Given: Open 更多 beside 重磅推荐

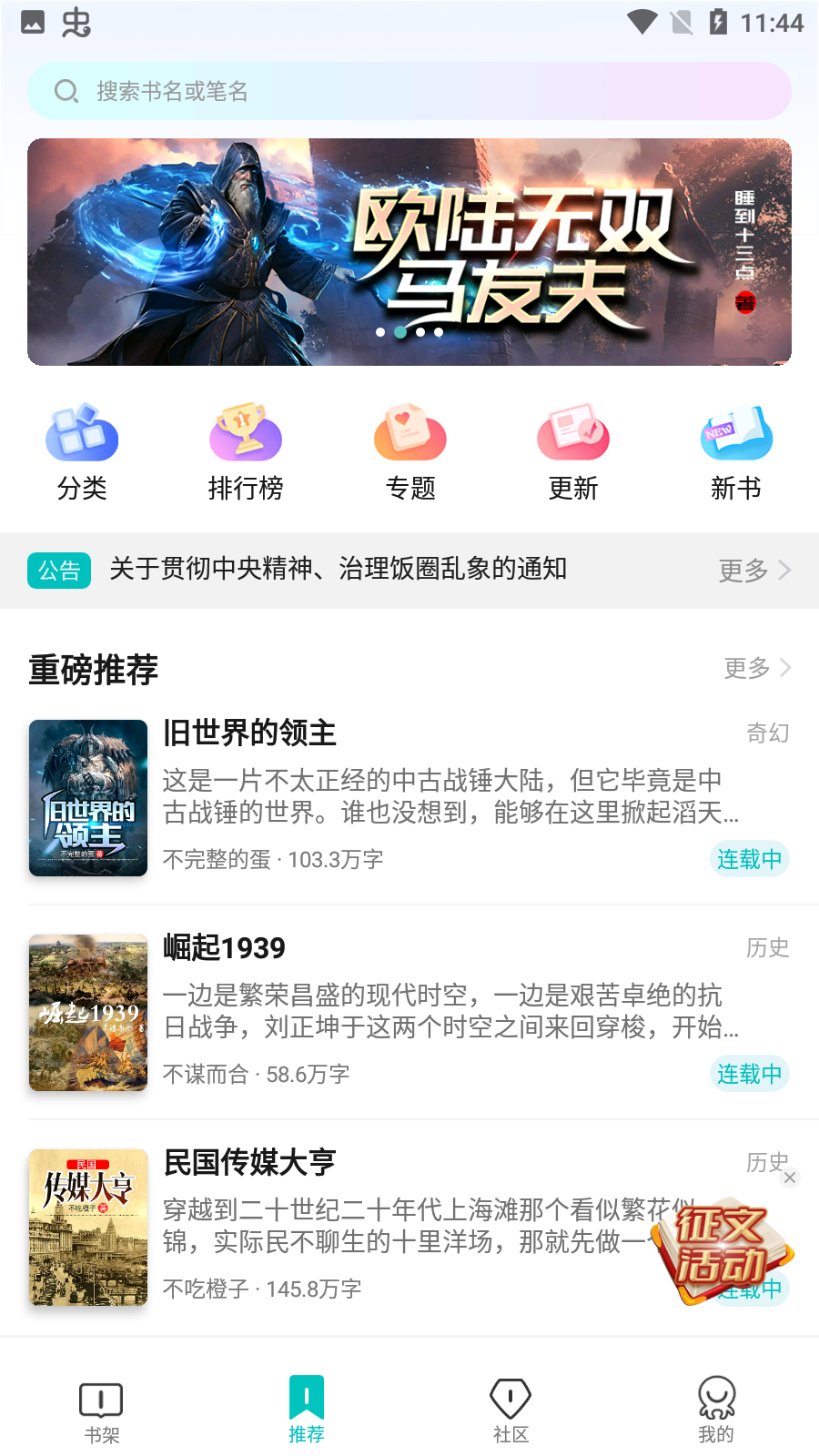Looking at the screenshot, I should (746, 668).
